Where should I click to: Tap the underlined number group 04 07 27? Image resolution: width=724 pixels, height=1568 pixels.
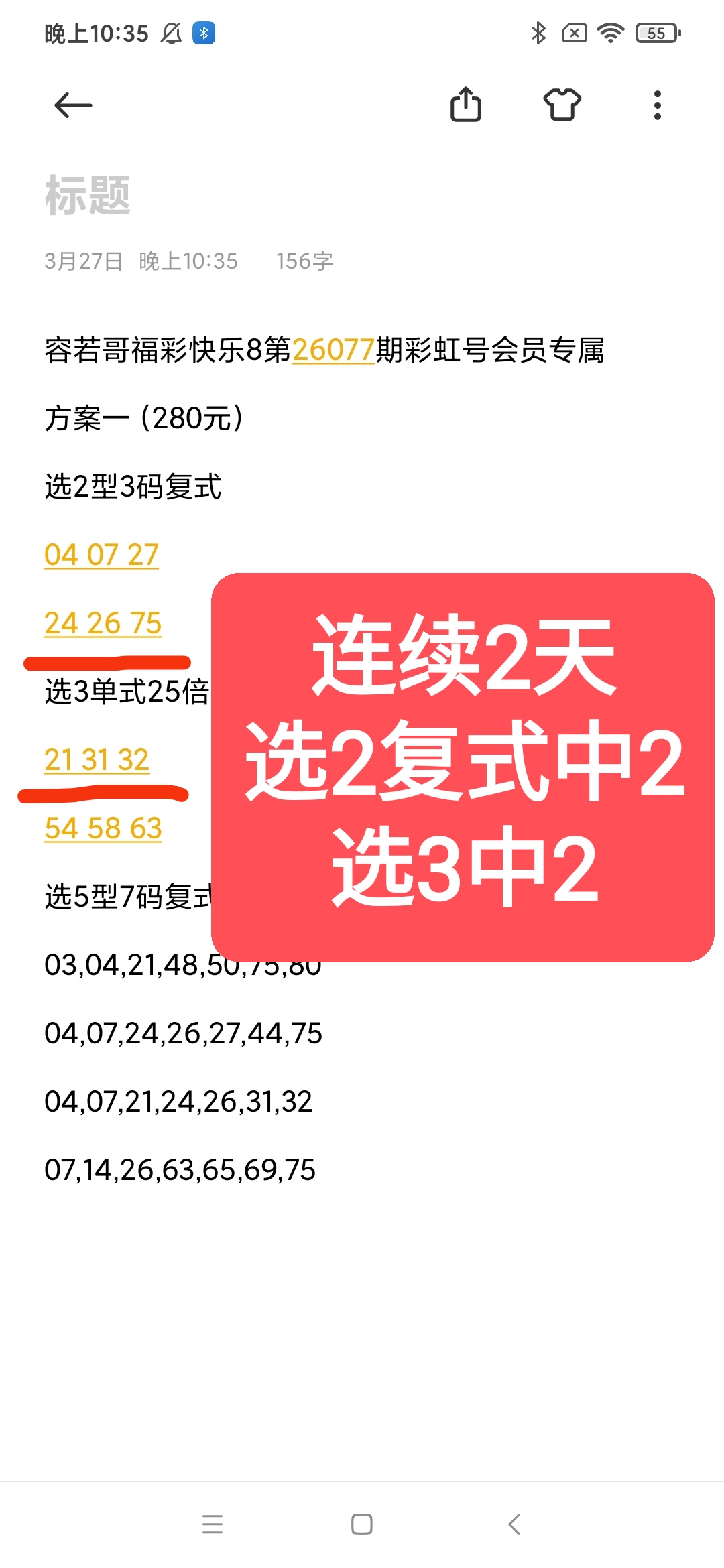pyautogui.click(x=101, y=554)
